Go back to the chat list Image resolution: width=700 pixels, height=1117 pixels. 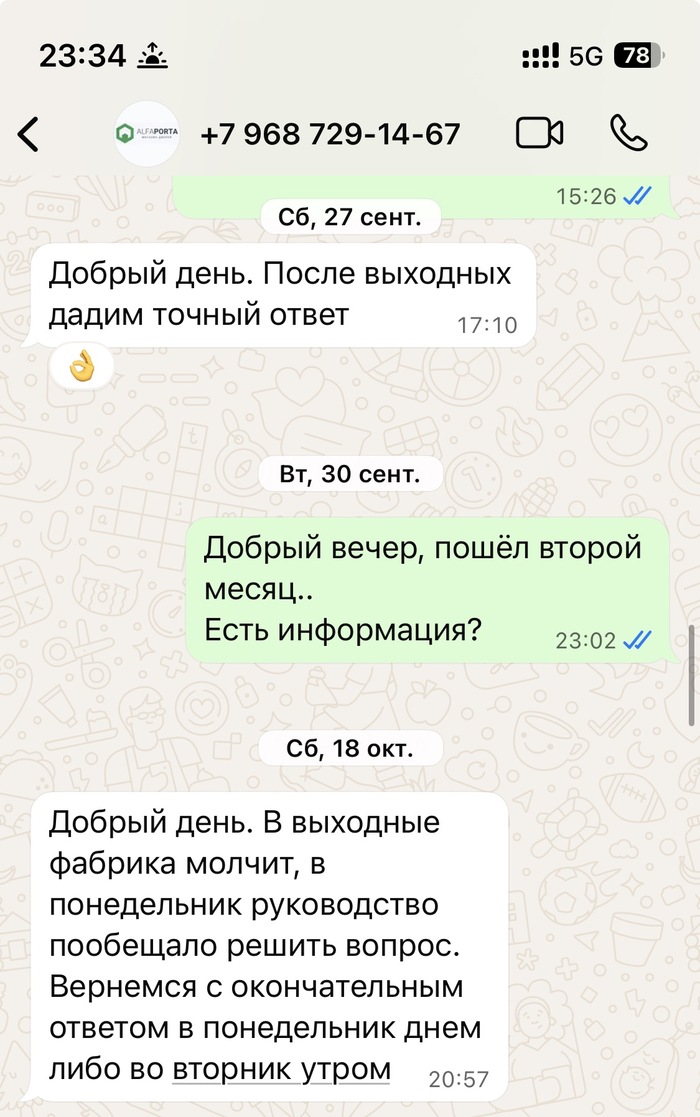[29, 134]
